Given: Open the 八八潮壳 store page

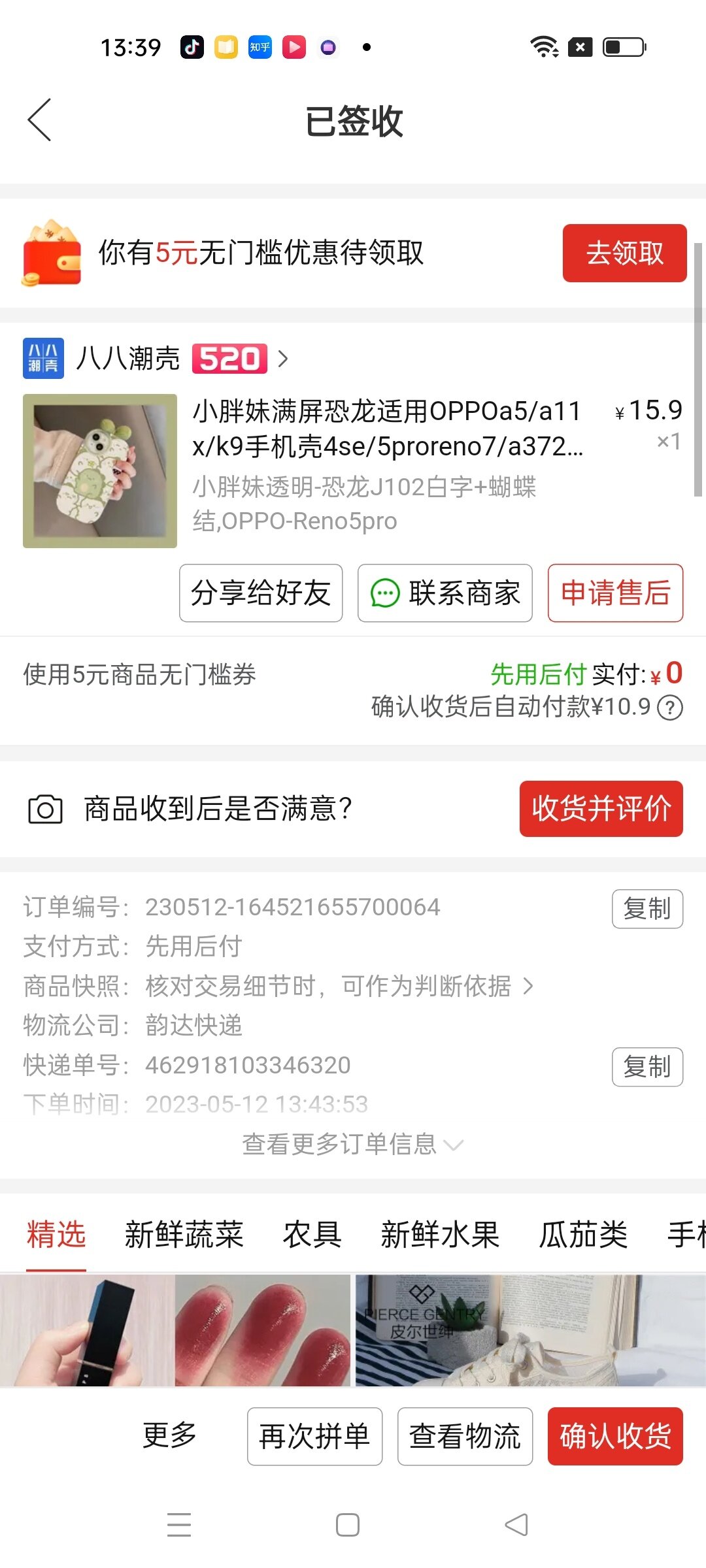Looking at the screenshot, I should [x=154, y=358].
